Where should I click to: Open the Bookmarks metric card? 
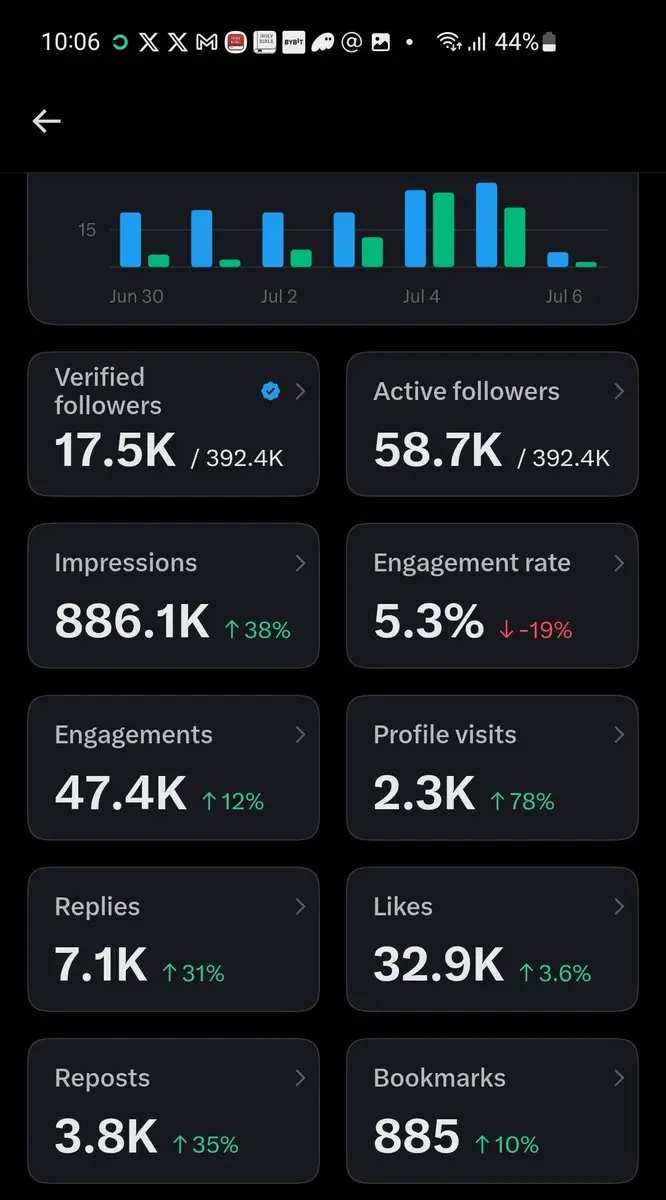(x=492, y=1112)
